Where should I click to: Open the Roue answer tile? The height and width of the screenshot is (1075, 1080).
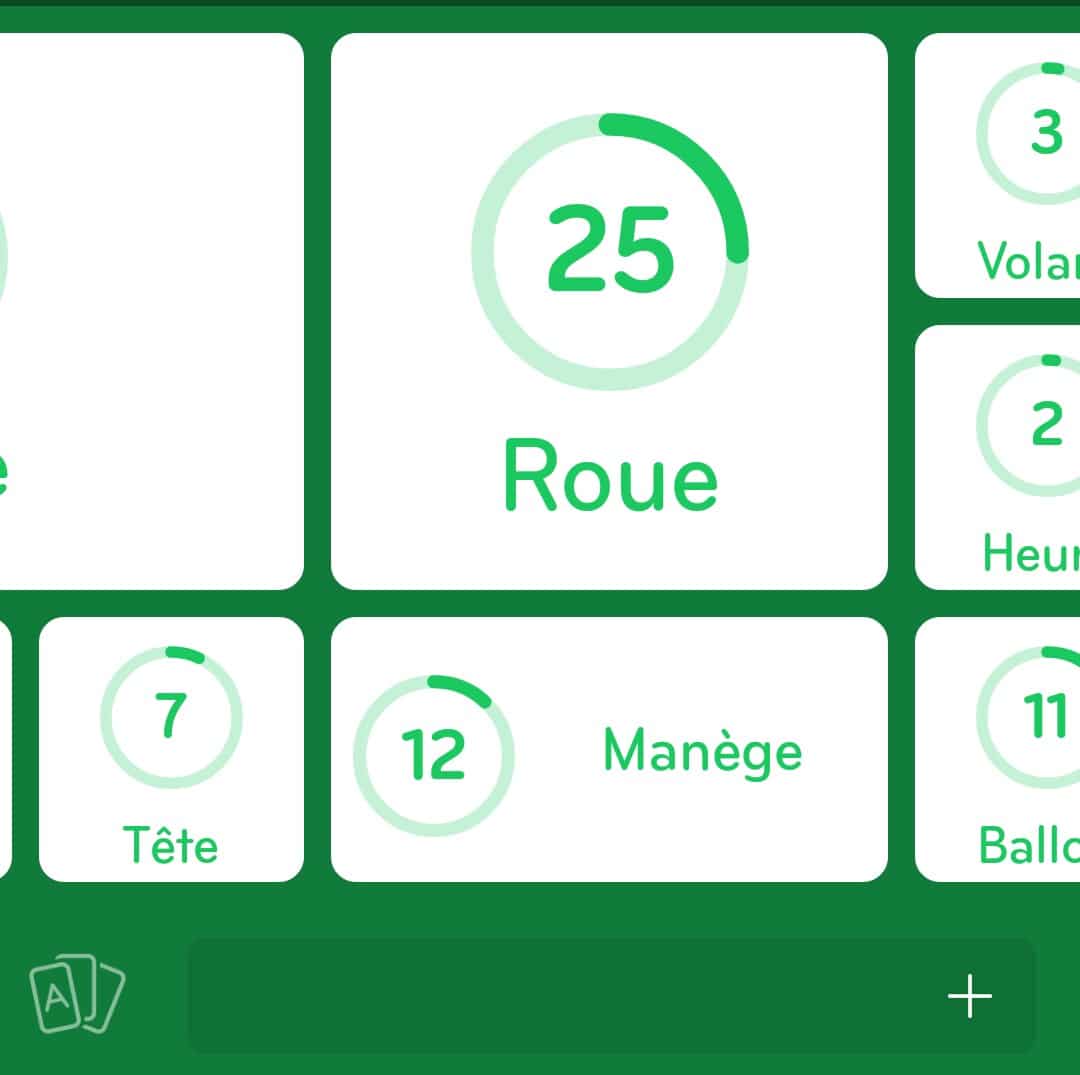click(609, 311)
